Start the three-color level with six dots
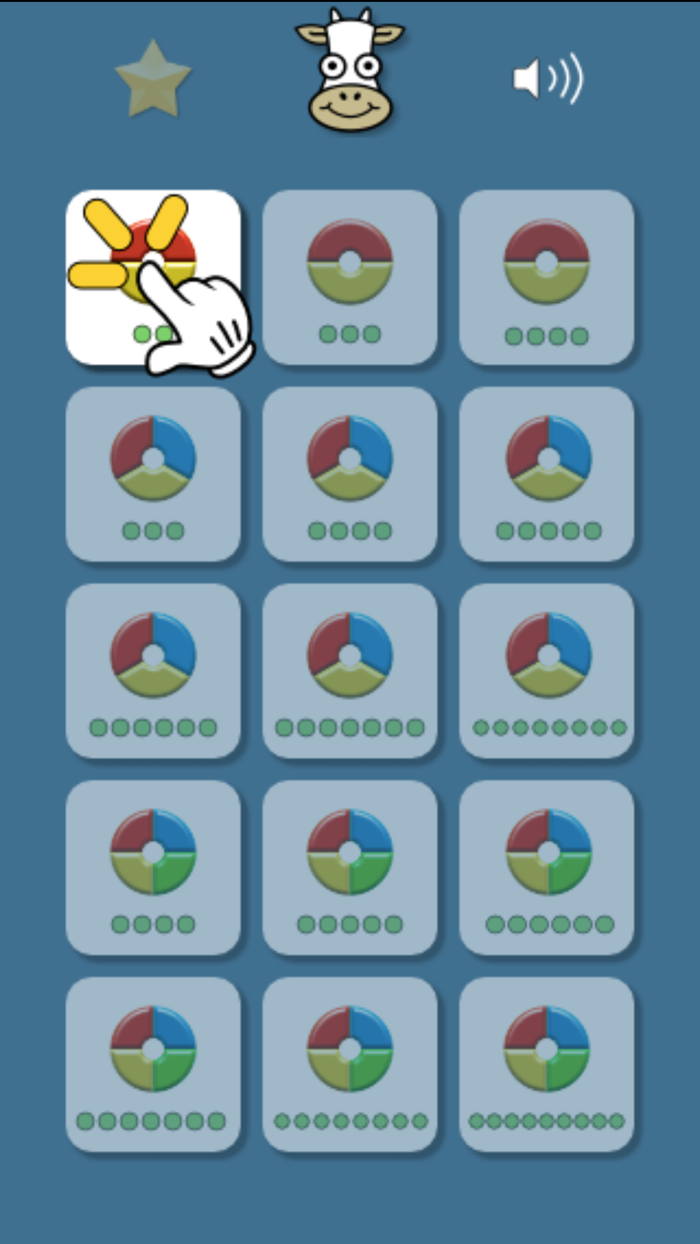Screen dimensions: 700x1244 [153, 671]
